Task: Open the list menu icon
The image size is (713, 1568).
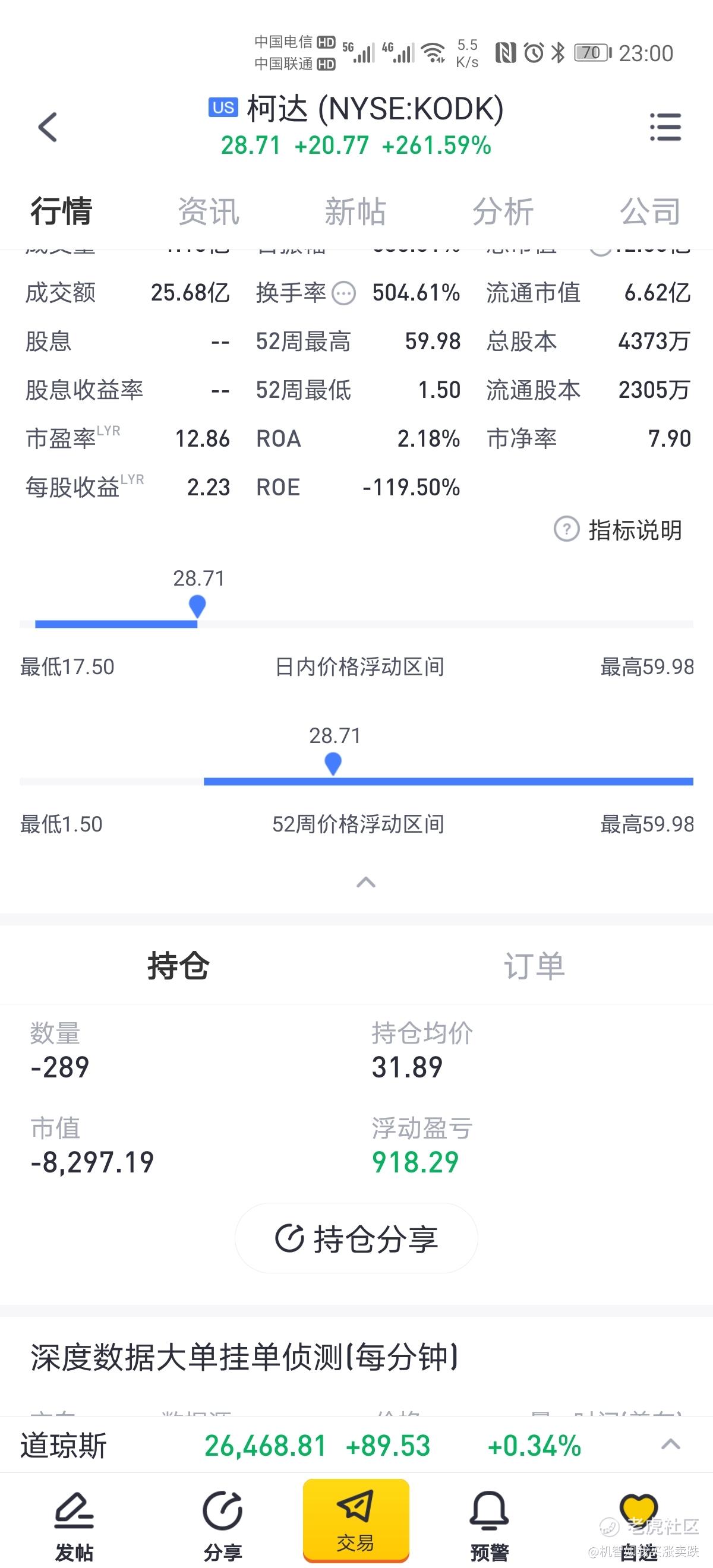Action: tap(665, 127)
